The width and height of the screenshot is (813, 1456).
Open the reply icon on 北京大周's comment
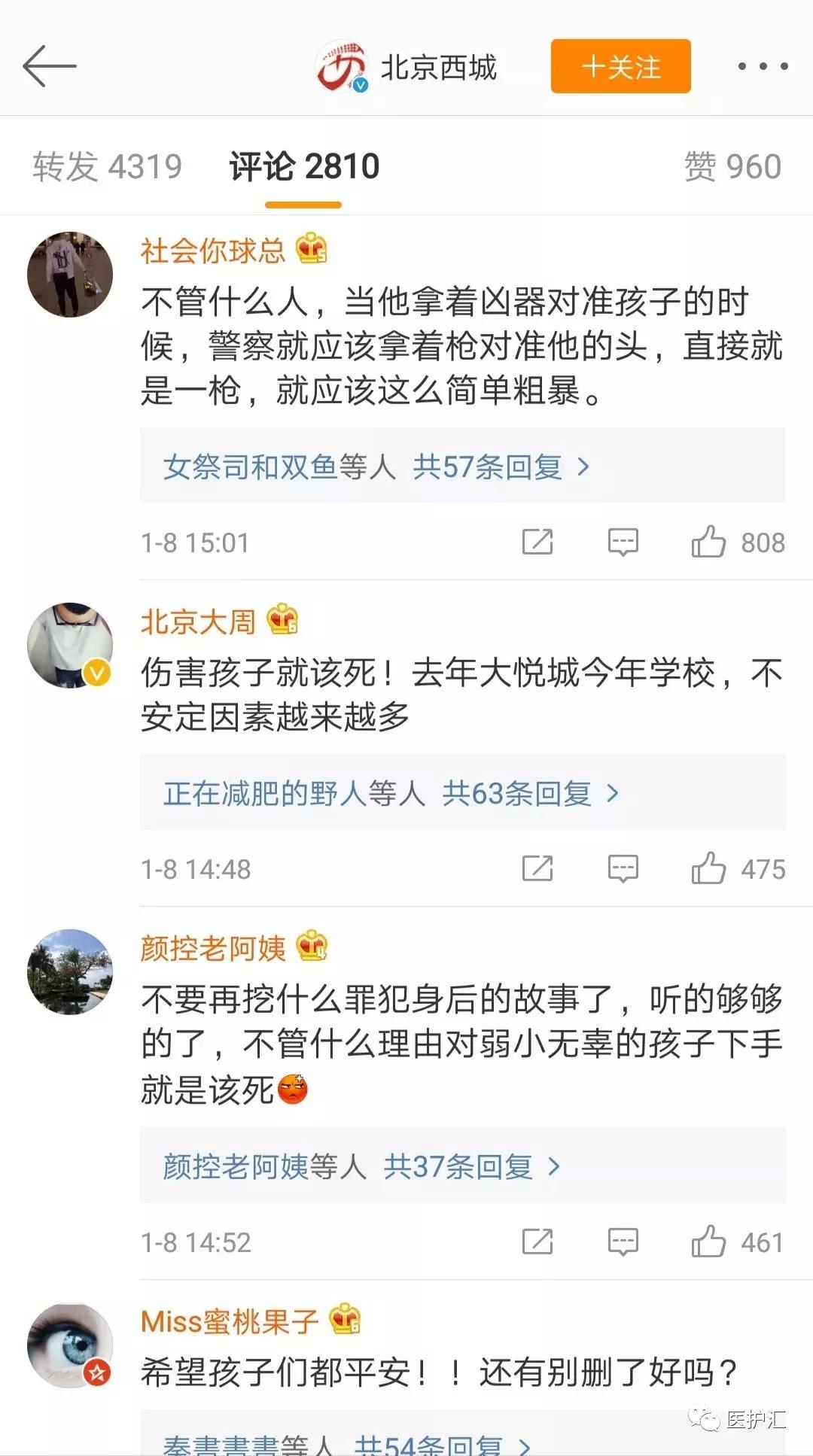pos(623,868)
